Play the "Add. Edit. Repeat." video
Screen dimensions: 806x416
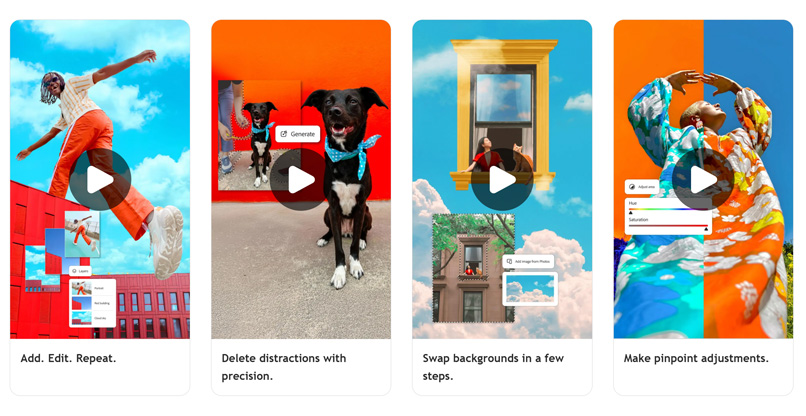[100, 179]
